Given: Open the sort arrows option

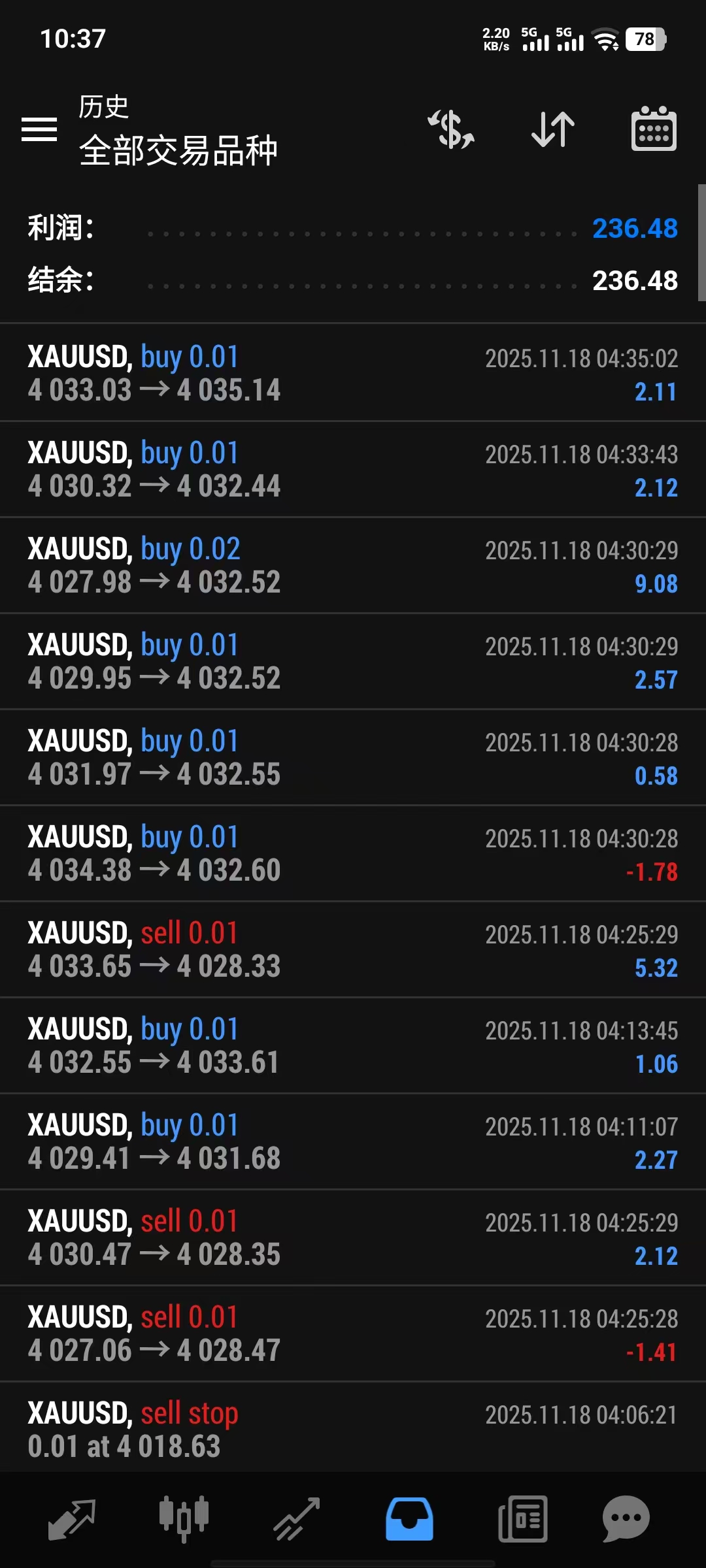Looking at the screenshot, I should (x=553, y=129).
